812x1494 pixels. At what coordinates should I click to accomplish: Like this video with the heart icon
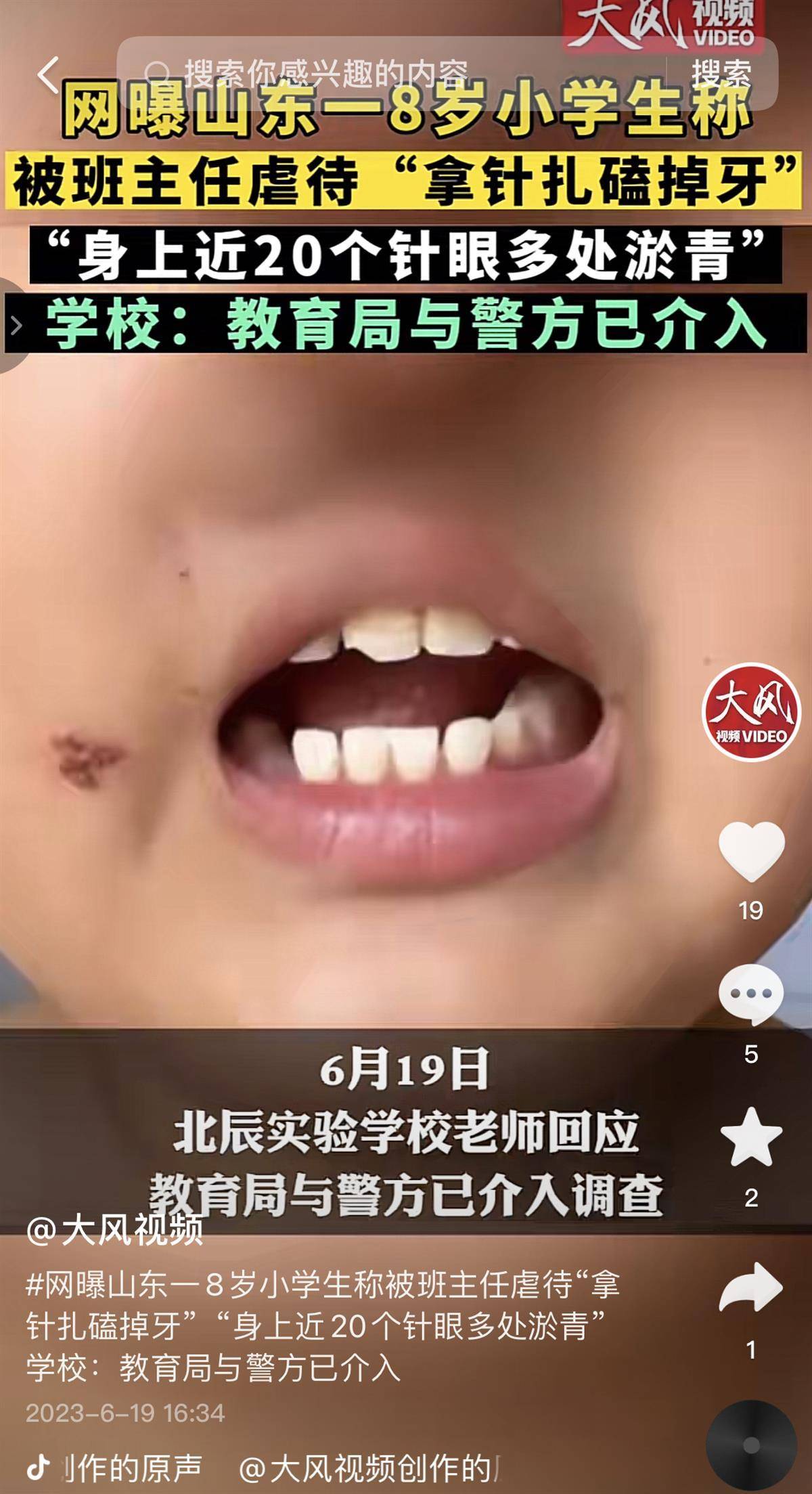751,850
